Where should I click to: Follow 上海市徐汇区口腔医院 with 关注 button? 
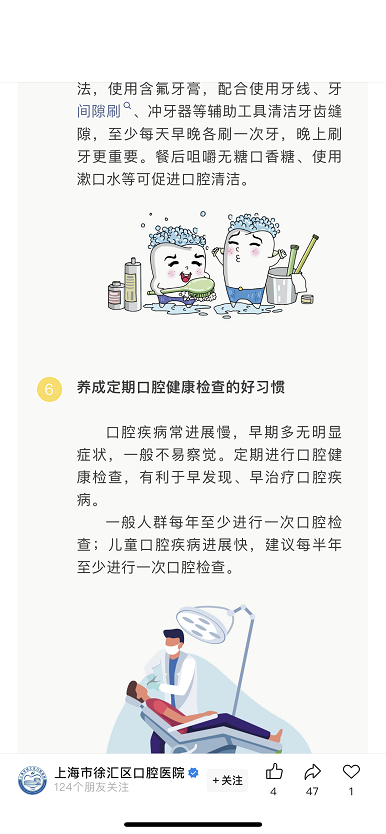228,780
